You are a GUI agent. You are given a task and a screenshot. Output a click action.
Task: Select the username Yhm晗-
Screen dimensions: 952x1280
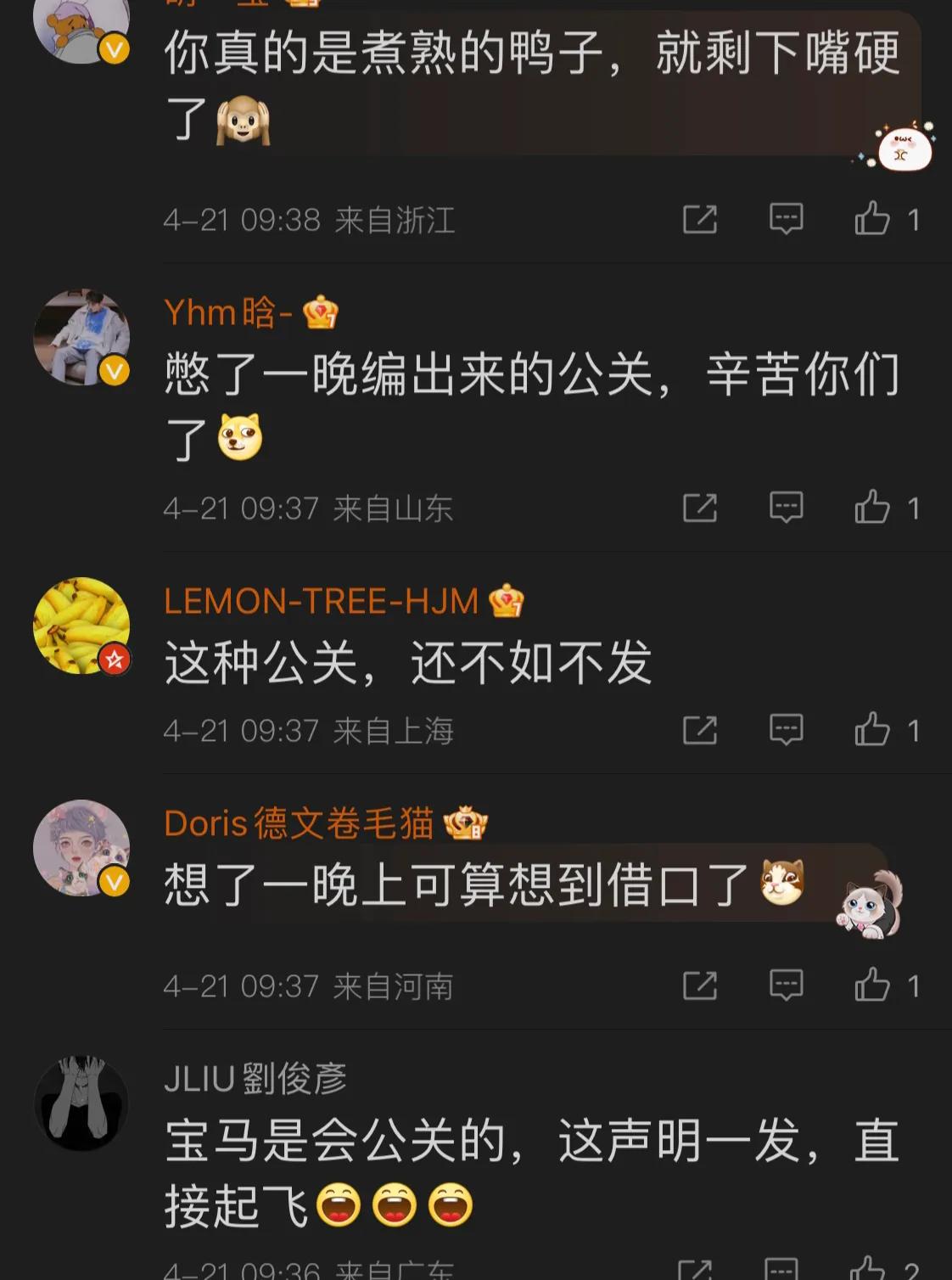(x=229, y=312)
